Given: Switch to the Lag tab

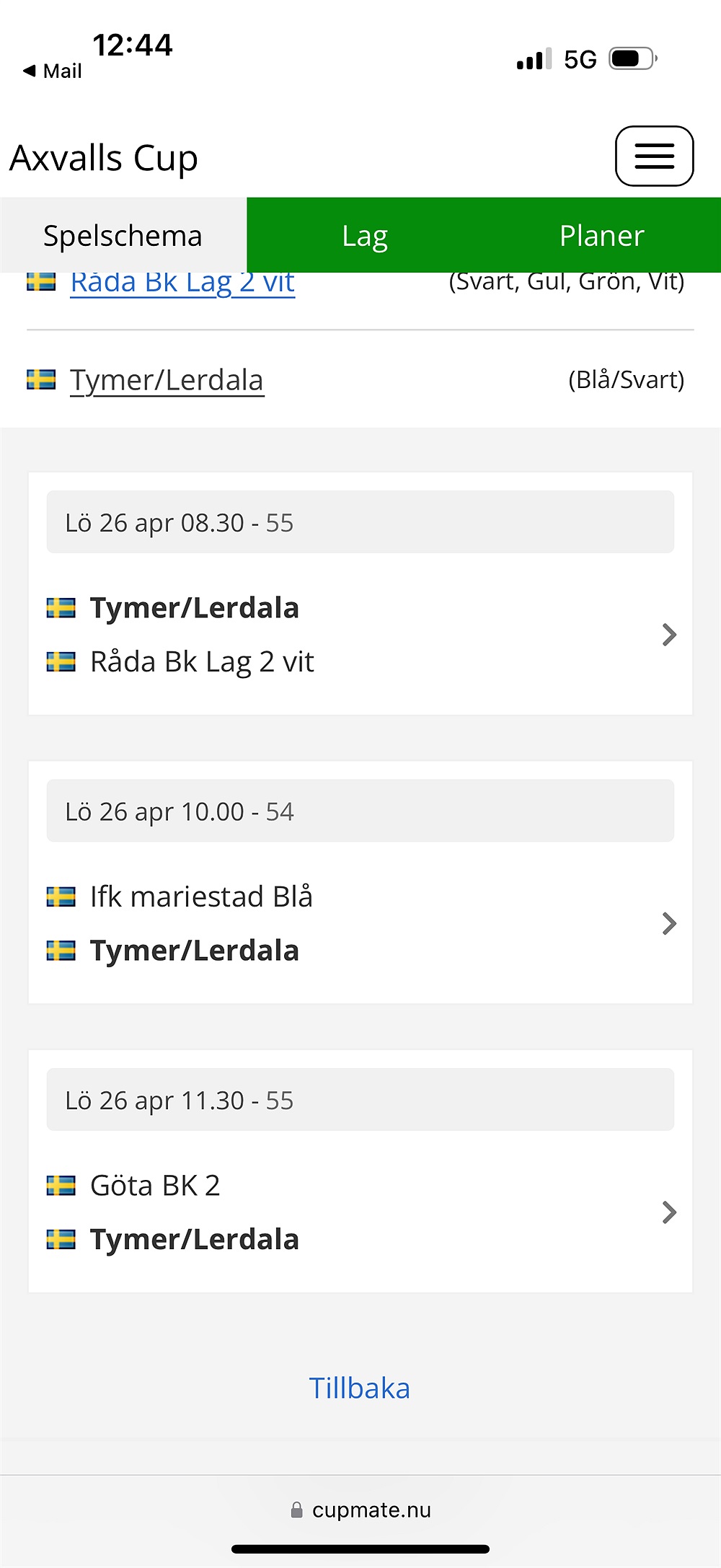Looking at the screenshot, I should (365, 235).
